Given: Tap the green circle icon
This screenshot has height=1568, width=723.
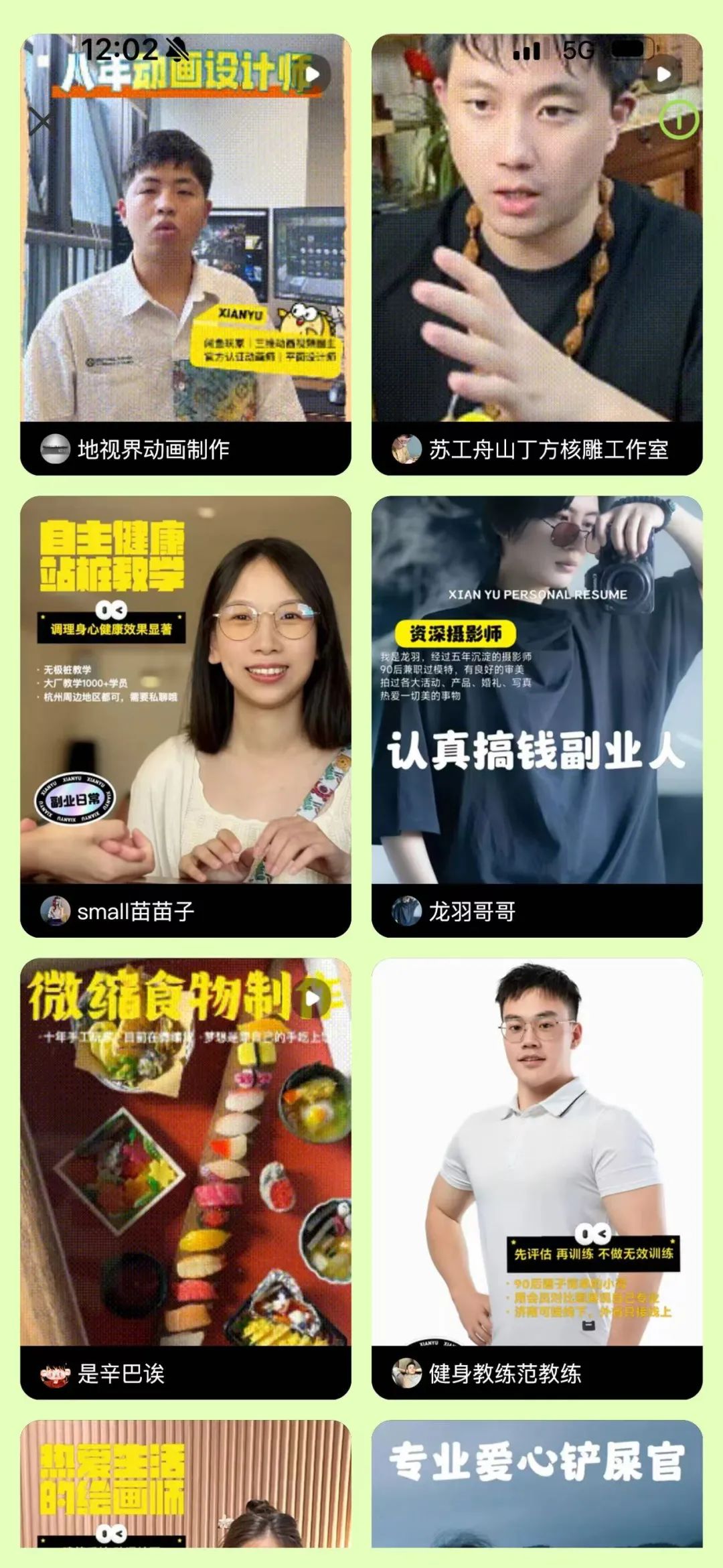Looking at the screenshot, I should (x=679, y=120).
